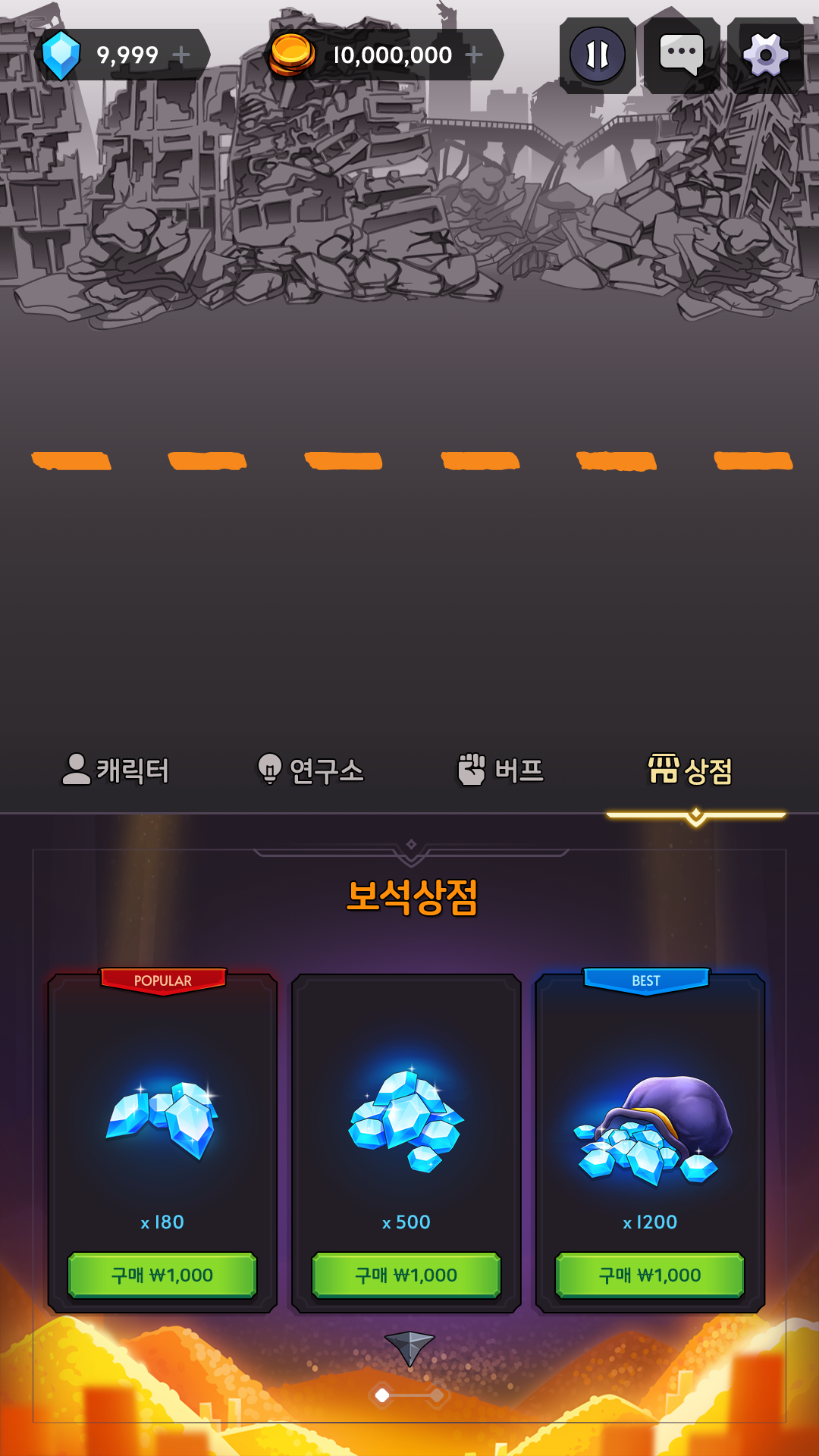
Task: Add more gold coins with the plus button
Action: [474, 55]
